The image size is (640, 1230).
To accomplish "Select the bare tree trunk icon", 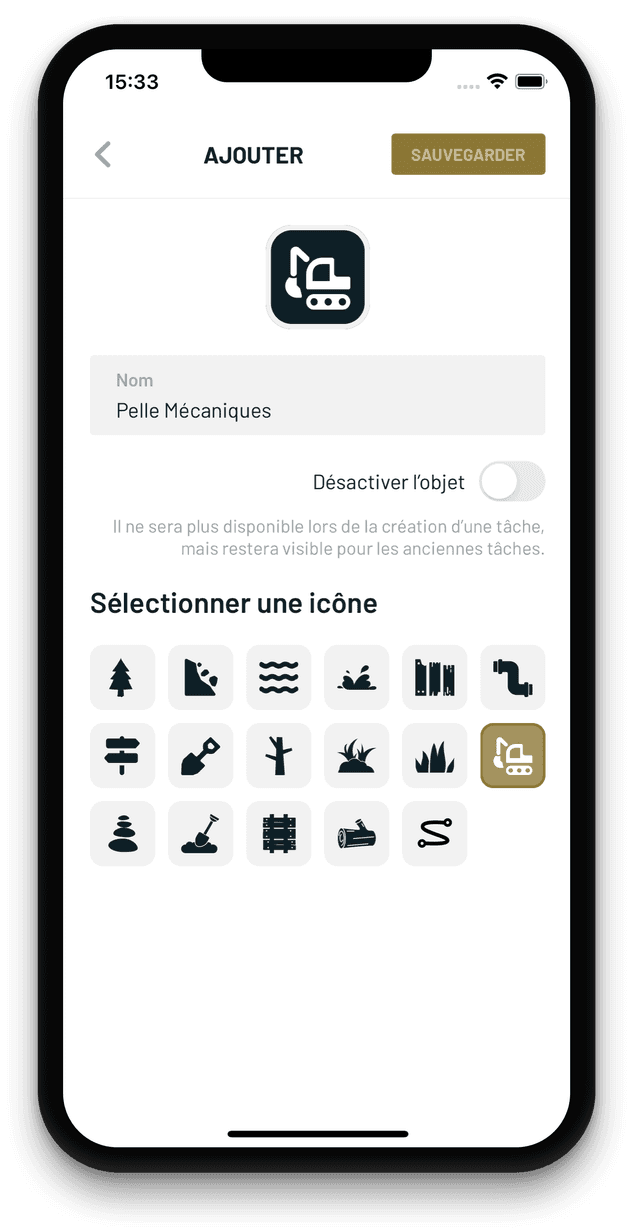I will point(278,756).
